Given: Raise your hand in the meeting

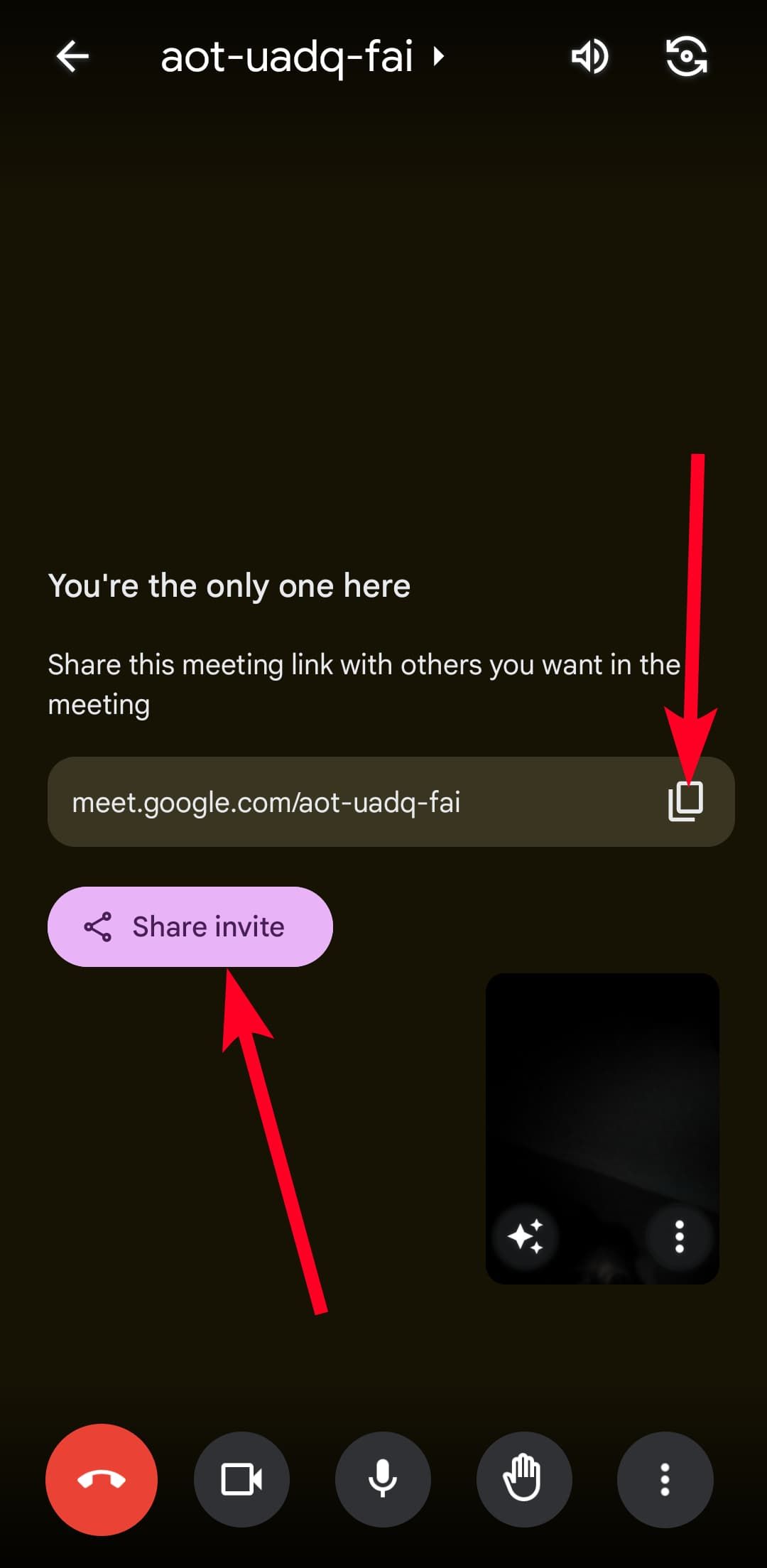Looking at the screenshot, I should click(x=524, y=1480).
